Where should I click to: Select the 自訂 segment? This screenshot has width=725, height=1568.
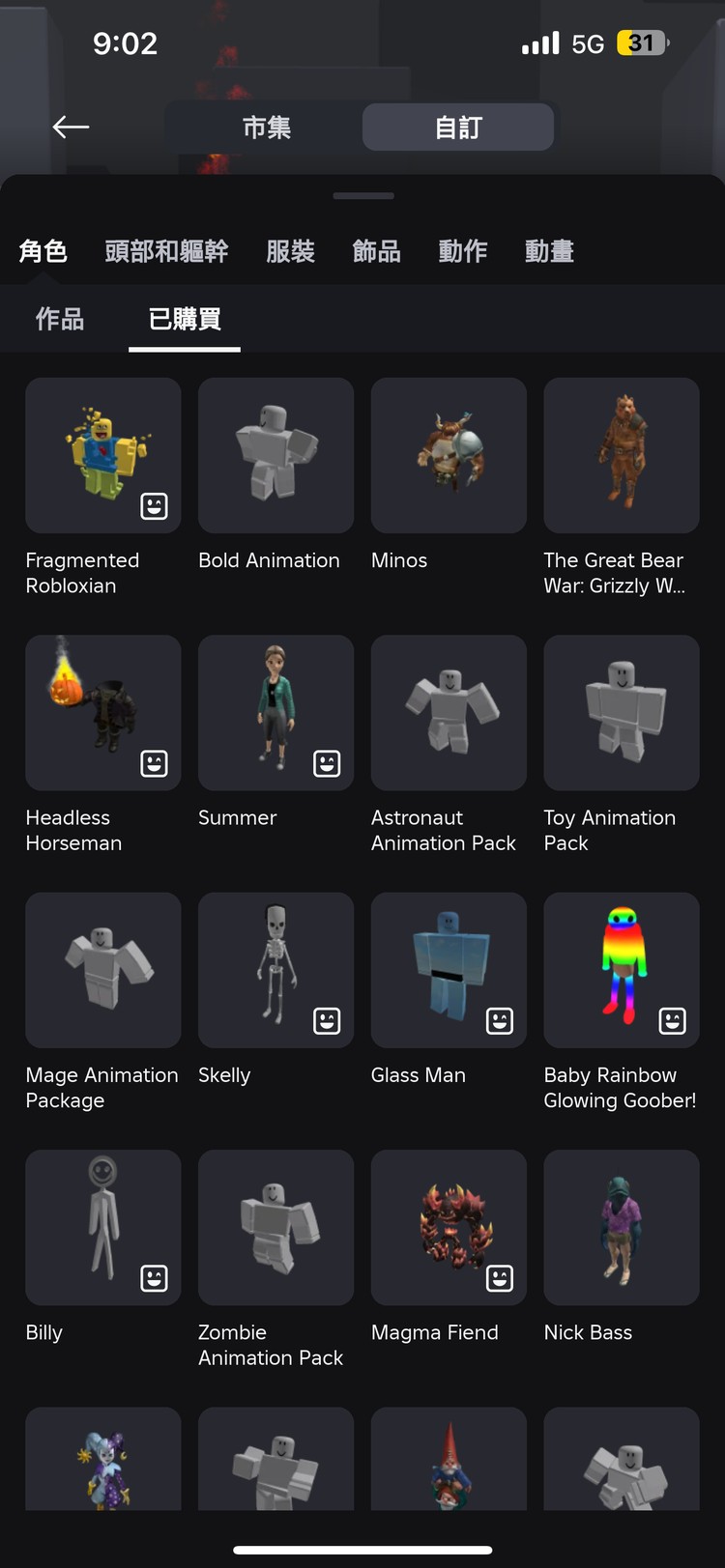(x=458, y=128)
